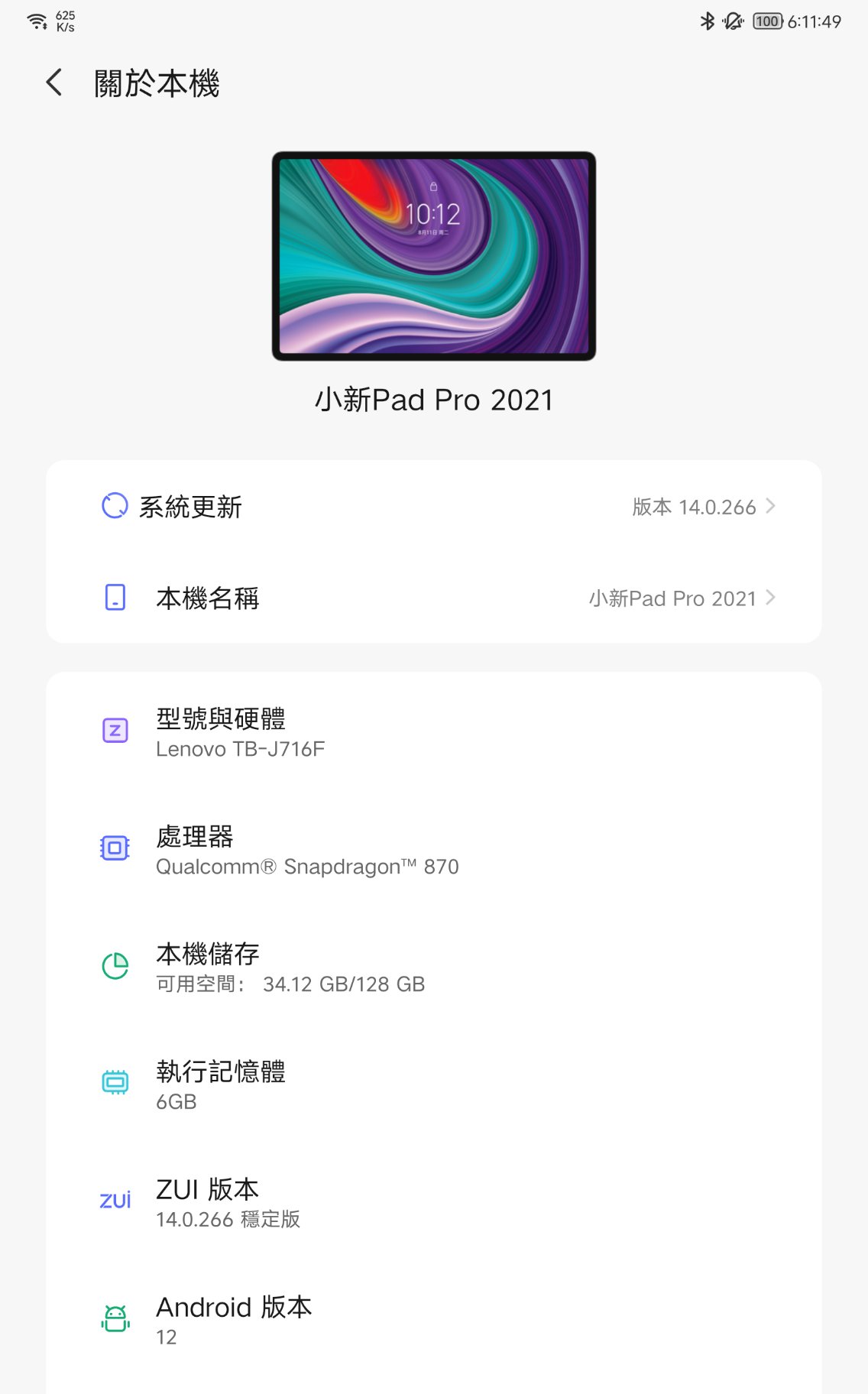Tap the green pie chart storage icon
Image resolution: width=868 pixels, height=1394 pixels.
pyautogui.click(x=114, y=965)
